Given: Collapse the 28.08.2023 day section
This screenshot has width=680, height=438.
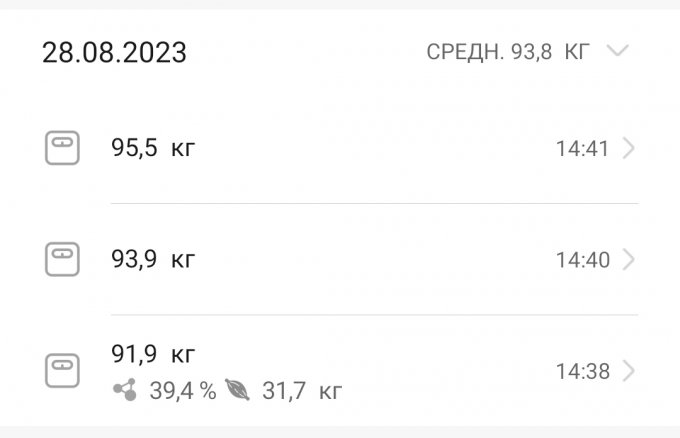Looking at the screenshot, I should tap(618, 51).
